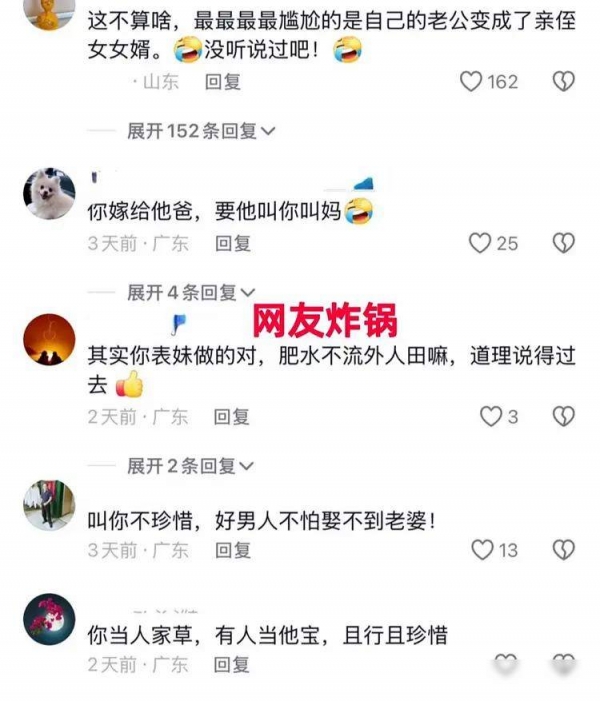
Task: Reply to the comment '叫你不珍惜'
Action: tap(232, 550)
